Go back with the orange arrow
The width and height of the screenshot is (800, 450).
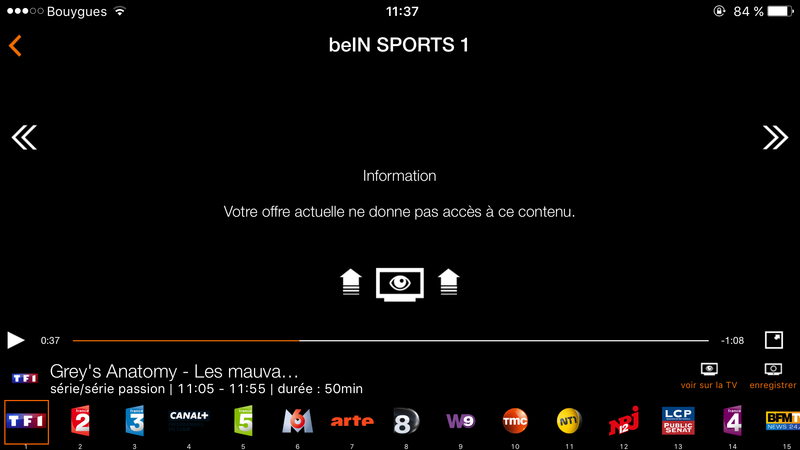coord(15,45)
